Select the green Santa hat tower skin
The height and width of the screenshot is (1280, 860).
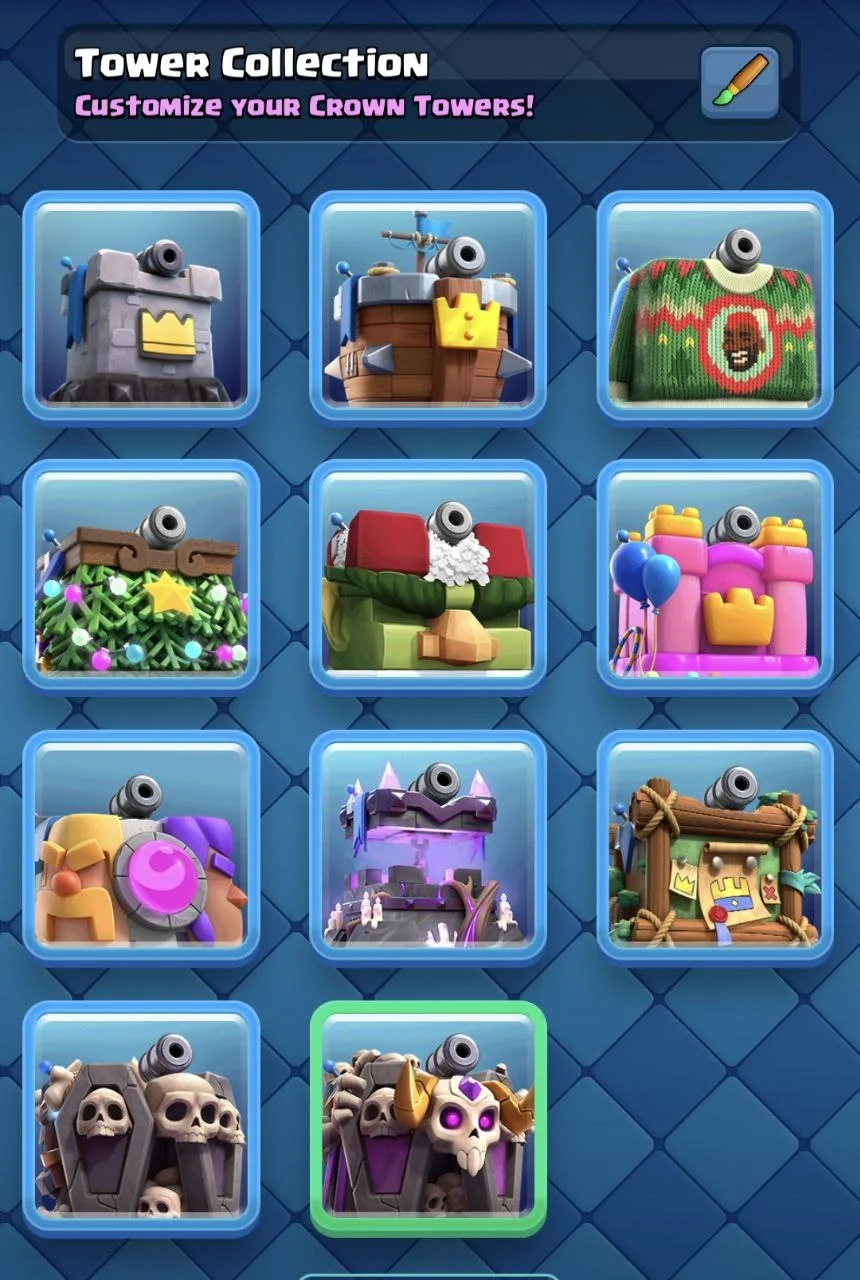click(x=428, y=576)
